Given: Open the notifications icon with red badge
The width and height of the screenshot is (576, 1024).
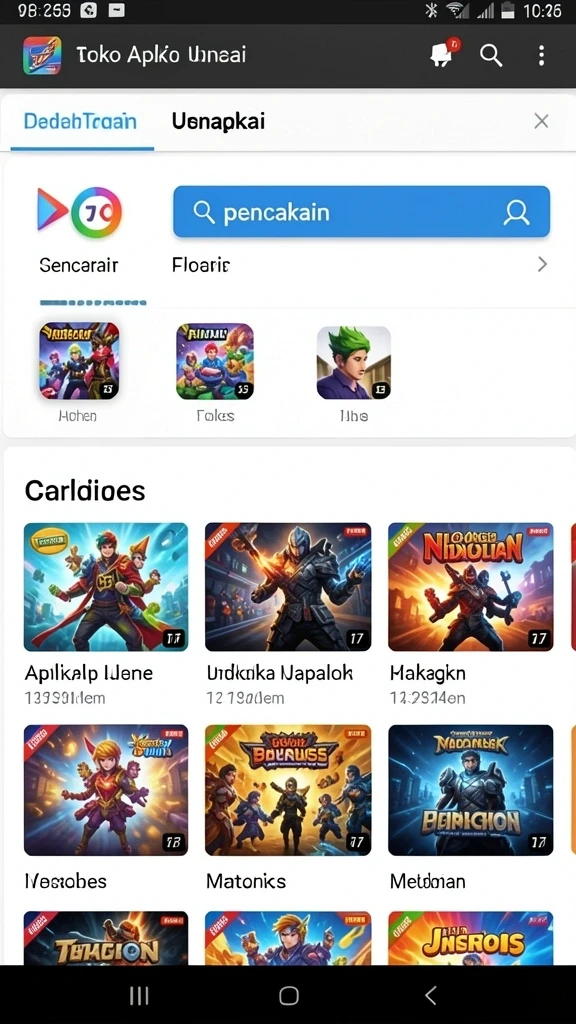Looking at the screenshot, I should 444,54.
